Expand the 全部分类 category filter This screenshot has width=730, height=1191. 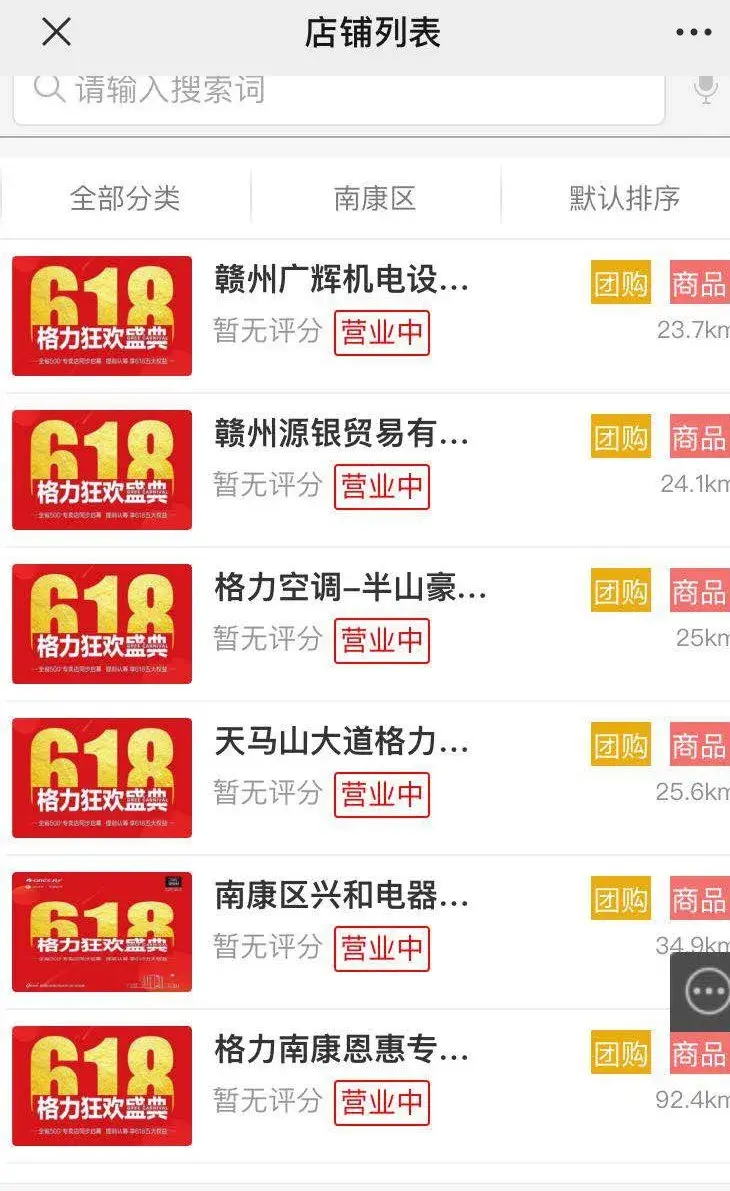point(125,198)
